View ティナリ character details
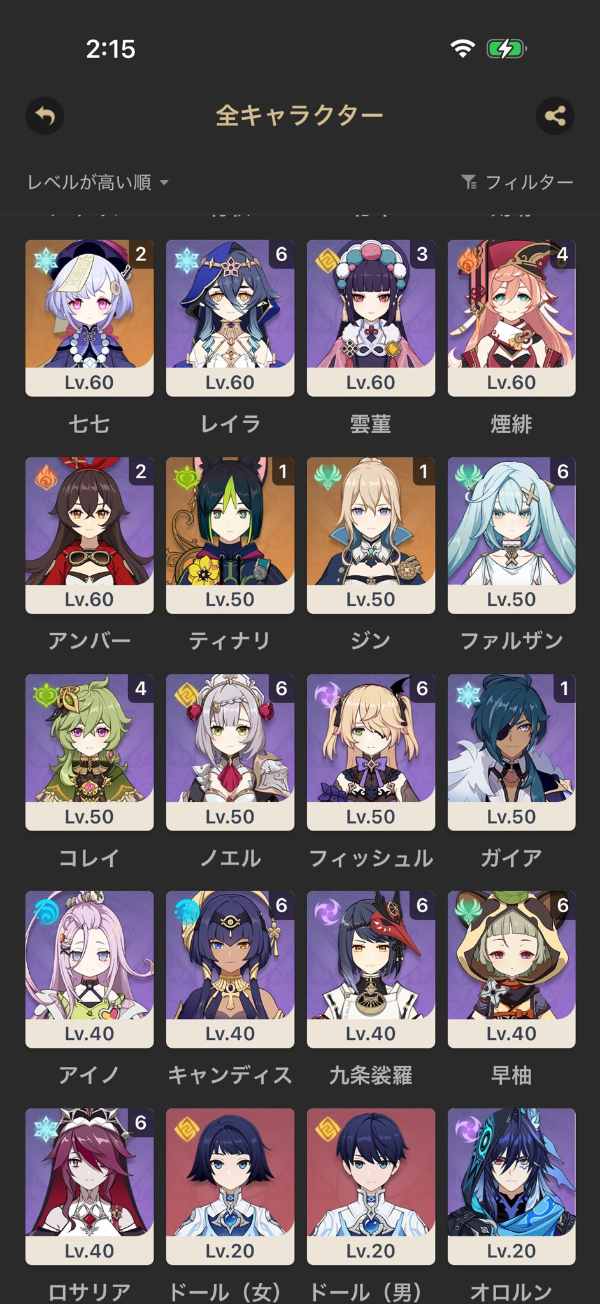Screen dimensions: 600x1304 pyautogui.click(x=230, y=535)
